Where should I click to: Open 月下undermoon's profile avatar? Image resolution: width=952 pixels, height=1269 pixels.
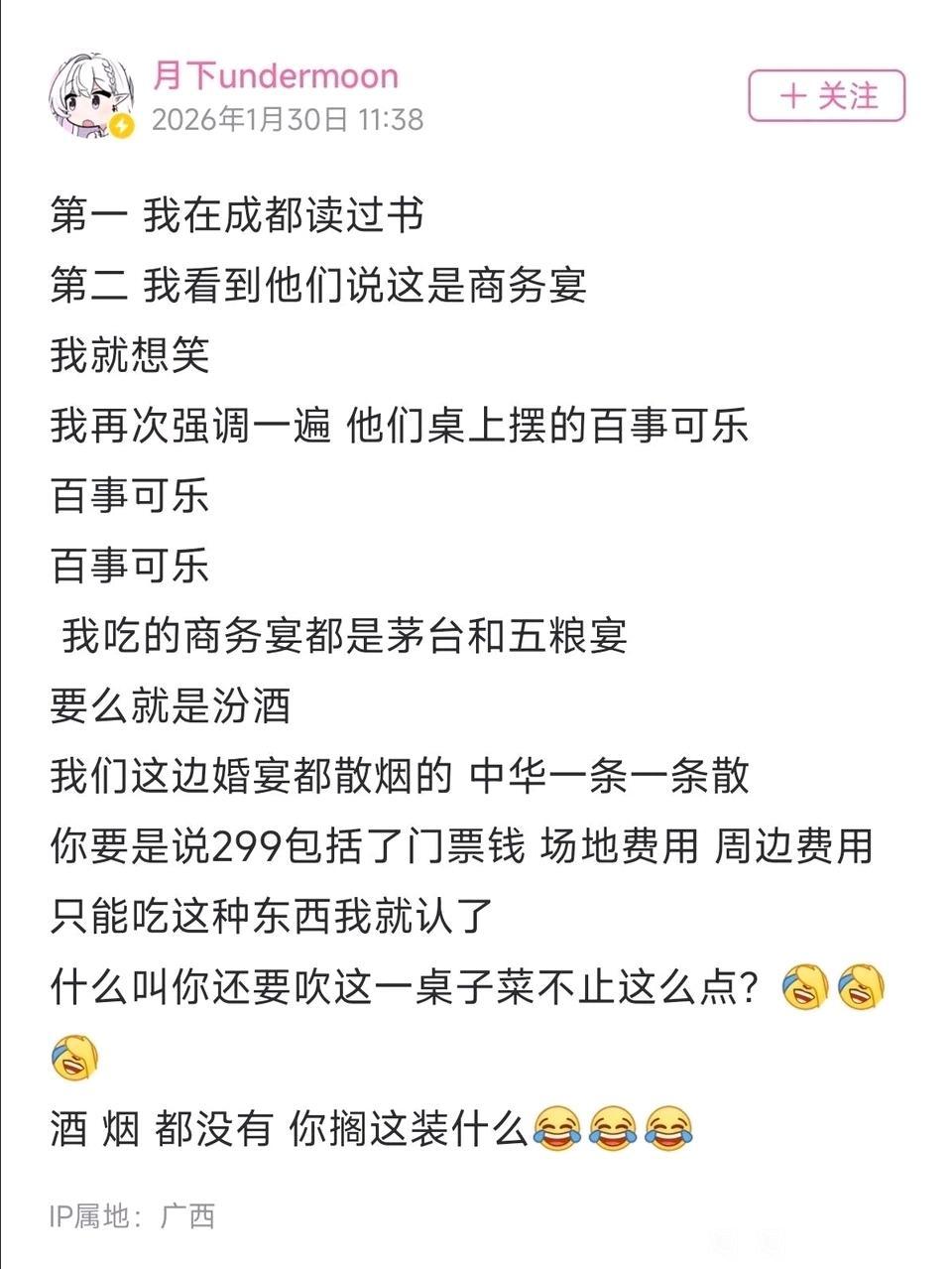tap(92, 97)
